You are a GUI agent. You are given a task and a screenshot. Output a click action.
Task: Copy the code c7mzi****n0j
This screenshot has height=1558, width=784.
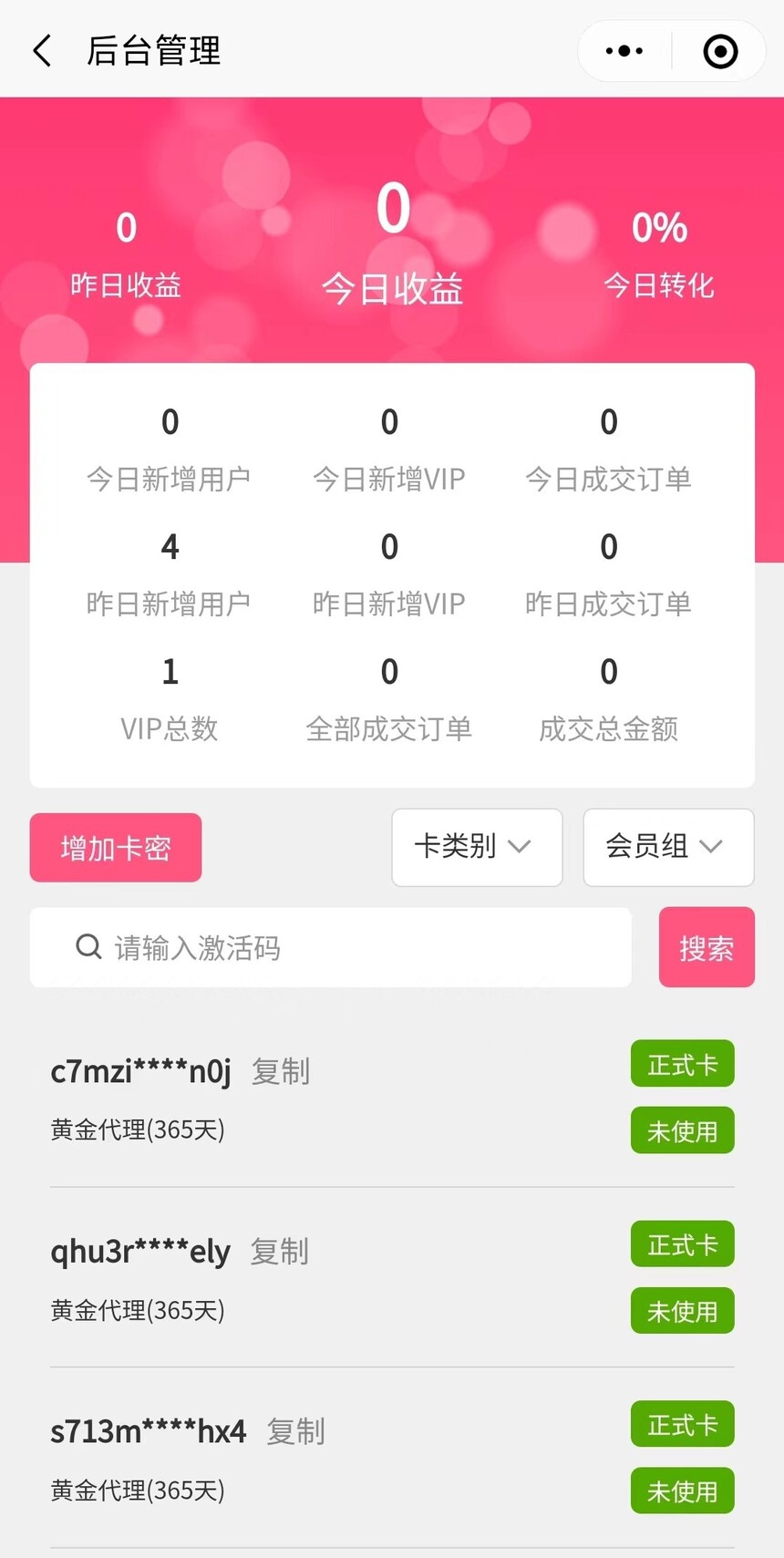coord(281,1071)
